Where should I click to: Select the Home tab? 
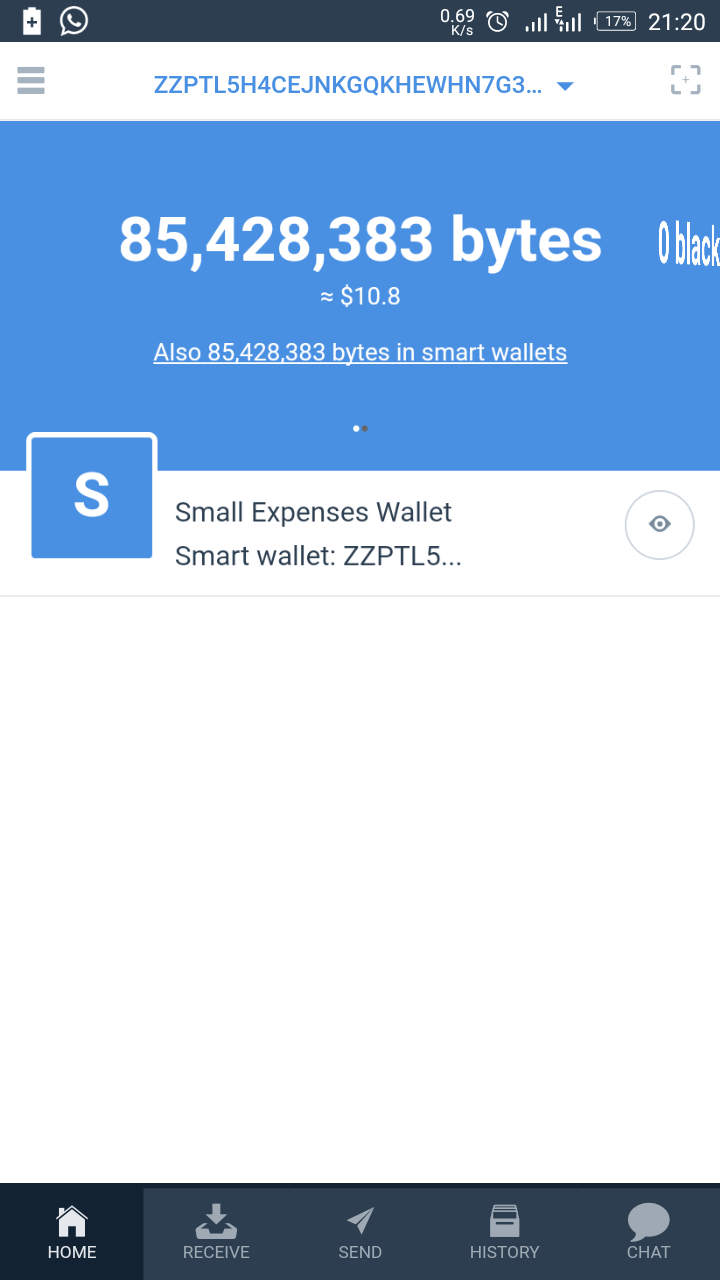(x=72, y=1232)
